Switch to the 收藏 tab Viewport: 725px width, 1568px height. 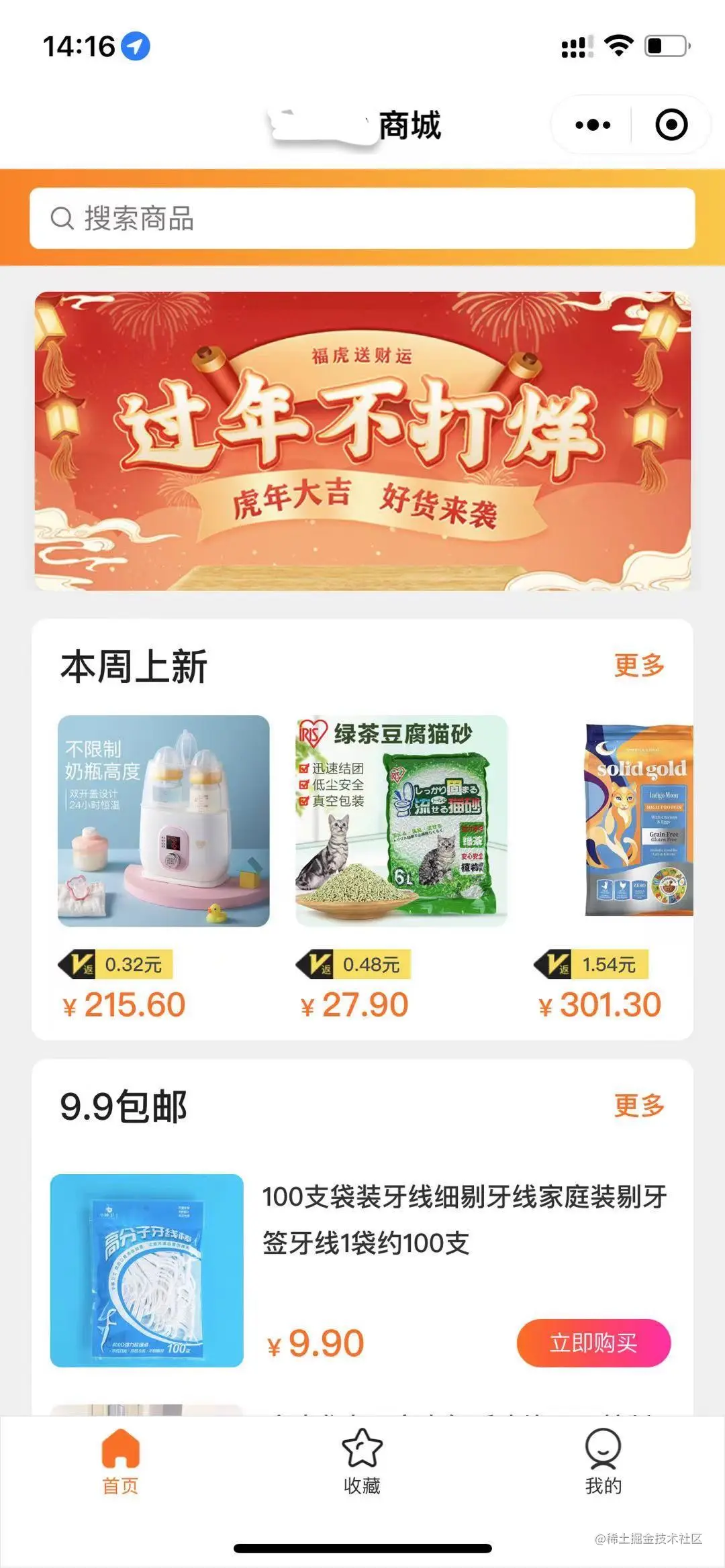click(362, 1463)
